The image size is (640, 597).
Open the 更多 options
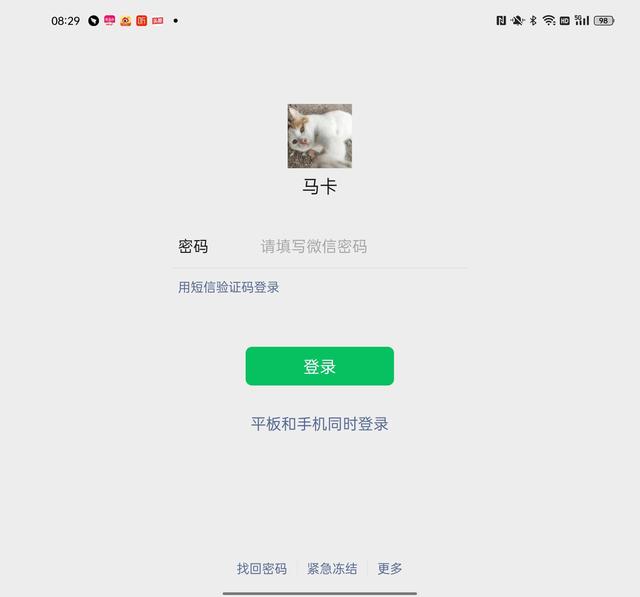(390, 568)
